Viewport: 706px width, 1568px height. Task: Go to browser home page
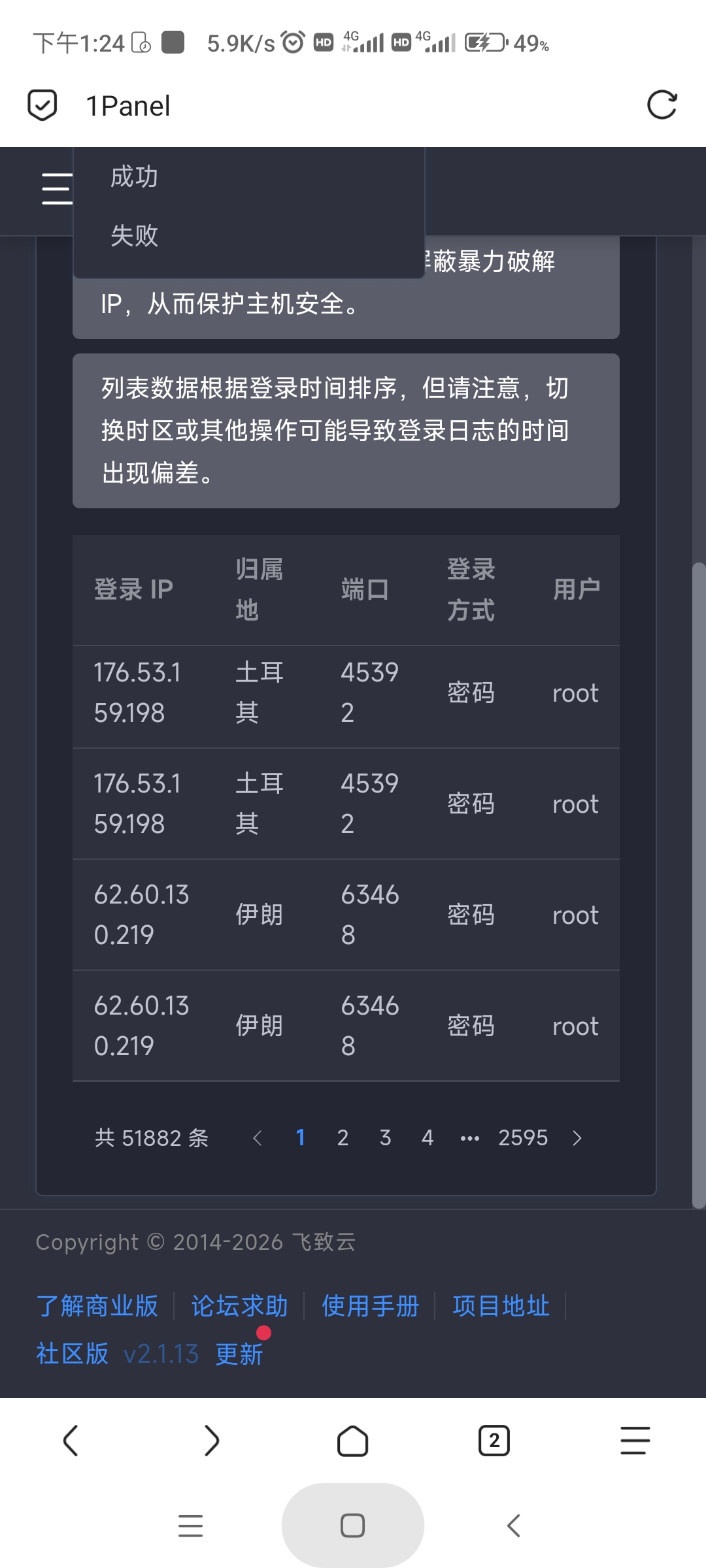click(353, 1441)
